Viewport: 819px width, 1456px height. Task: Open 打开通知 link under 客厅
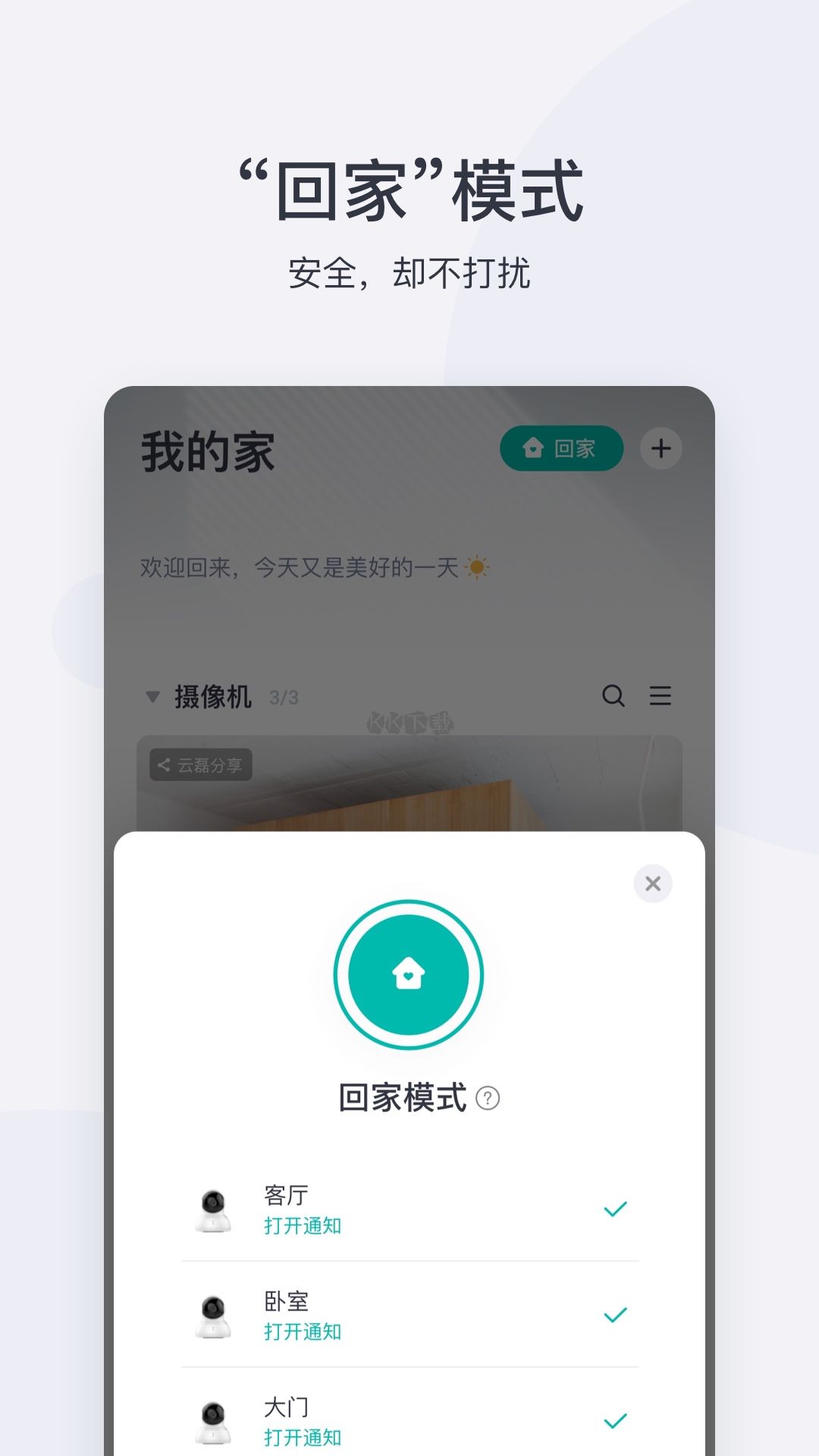click(x=303, y=1226)
